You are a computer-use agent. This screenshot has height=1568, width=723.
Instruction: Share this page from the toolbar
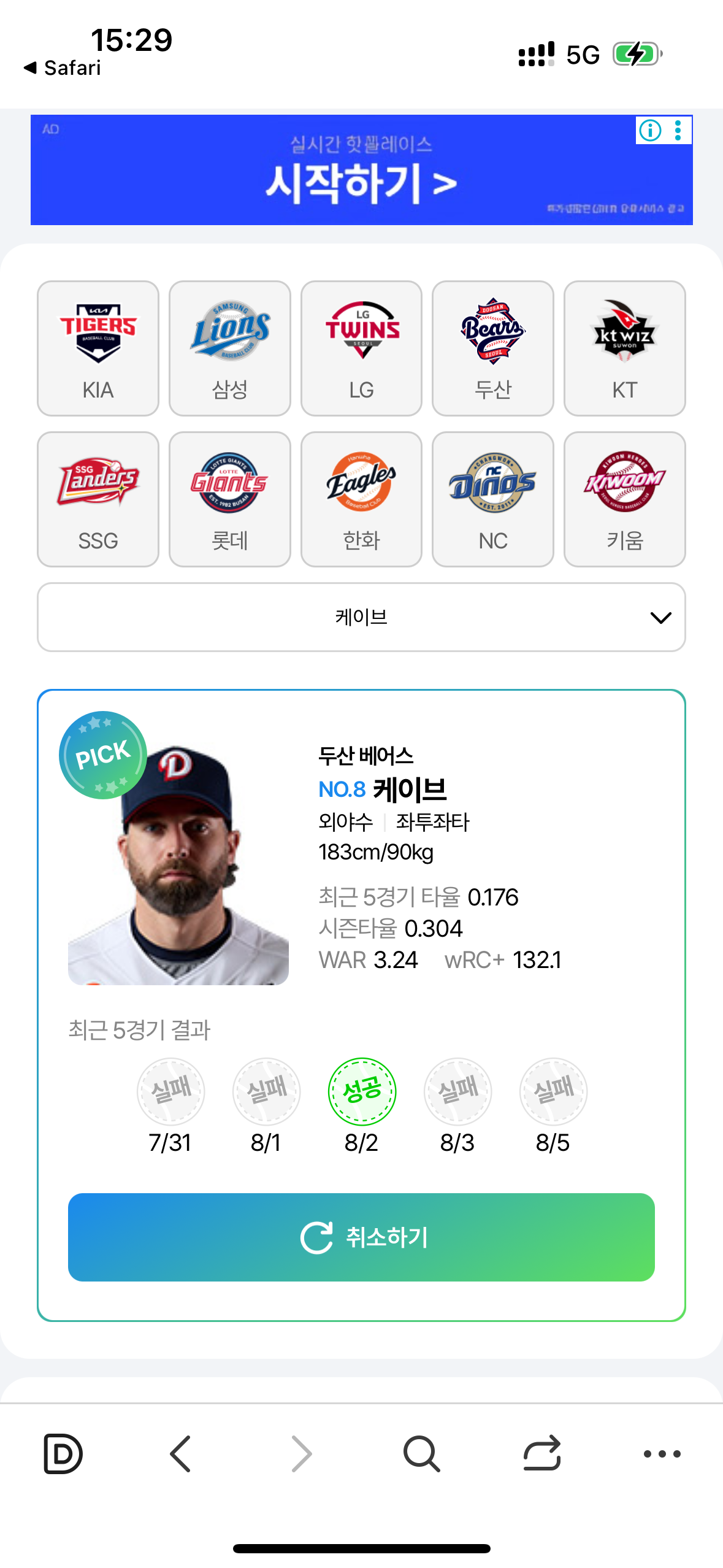tap(542, 1453)
